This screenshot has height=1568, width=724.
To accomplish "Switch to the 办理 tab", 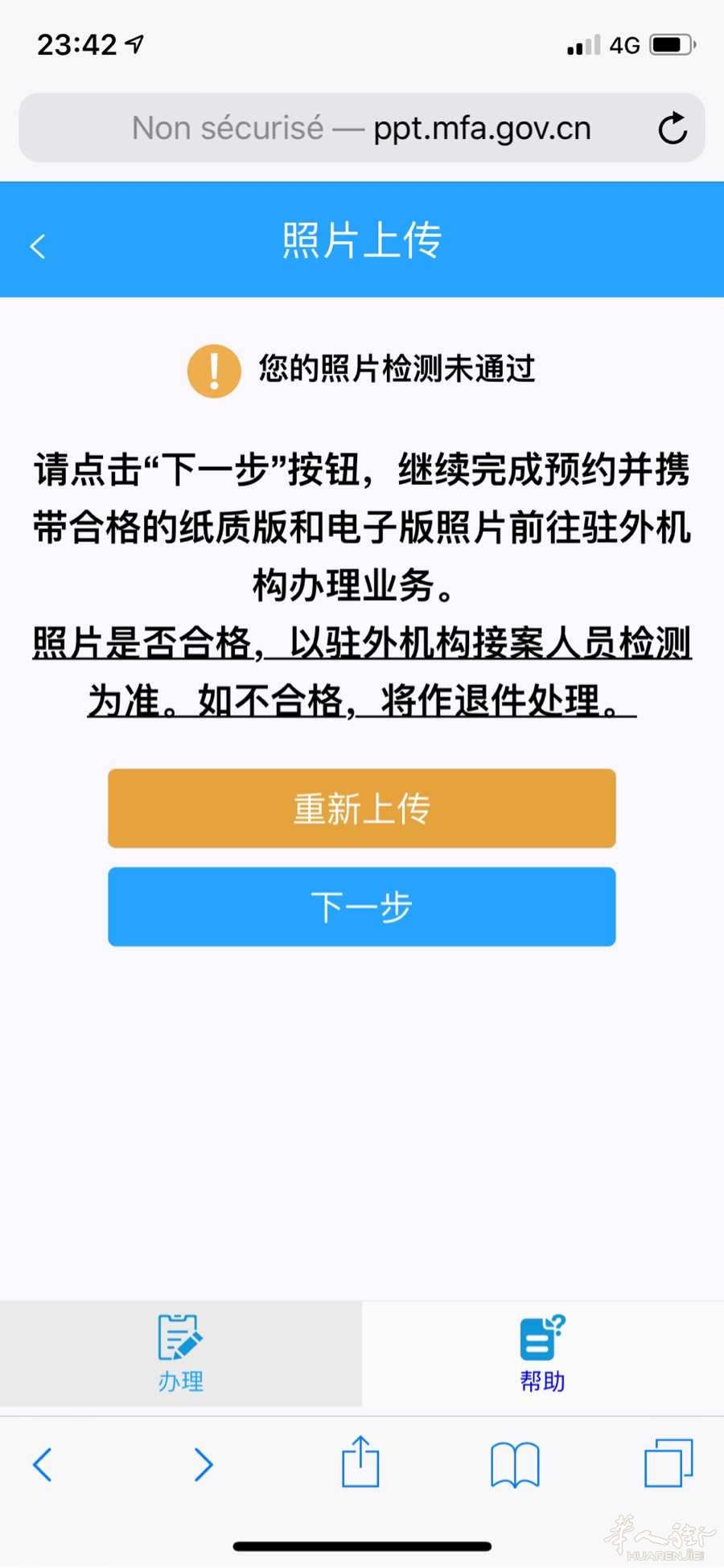I will click(x=181, y=1353).
